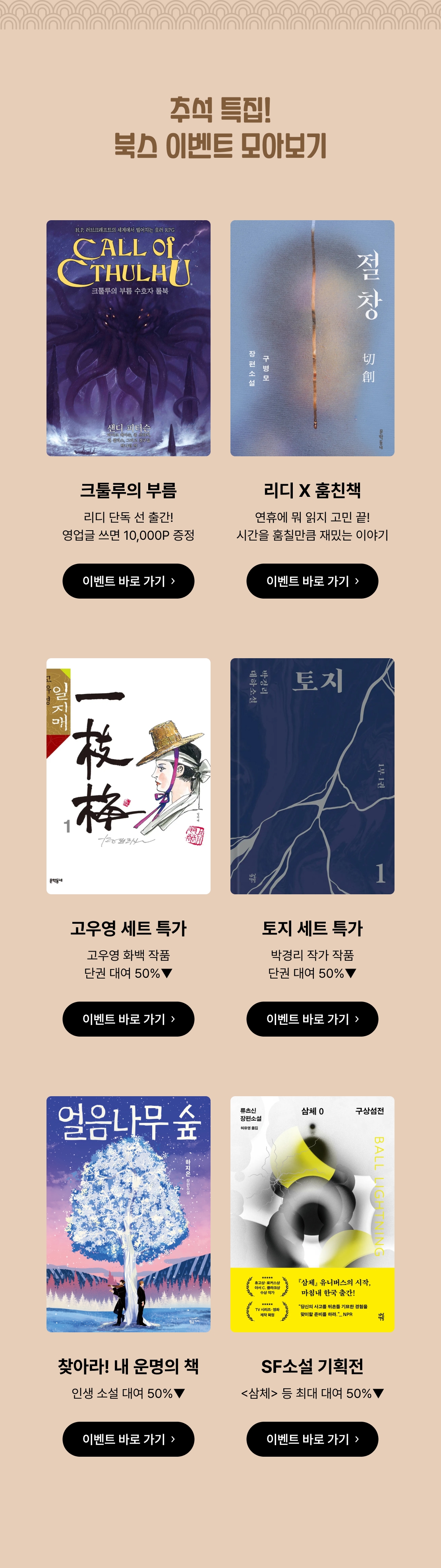Go to the 리디 X 훔친책 event
This screenshot has height=1568, width=441.
tap(312, 581)
